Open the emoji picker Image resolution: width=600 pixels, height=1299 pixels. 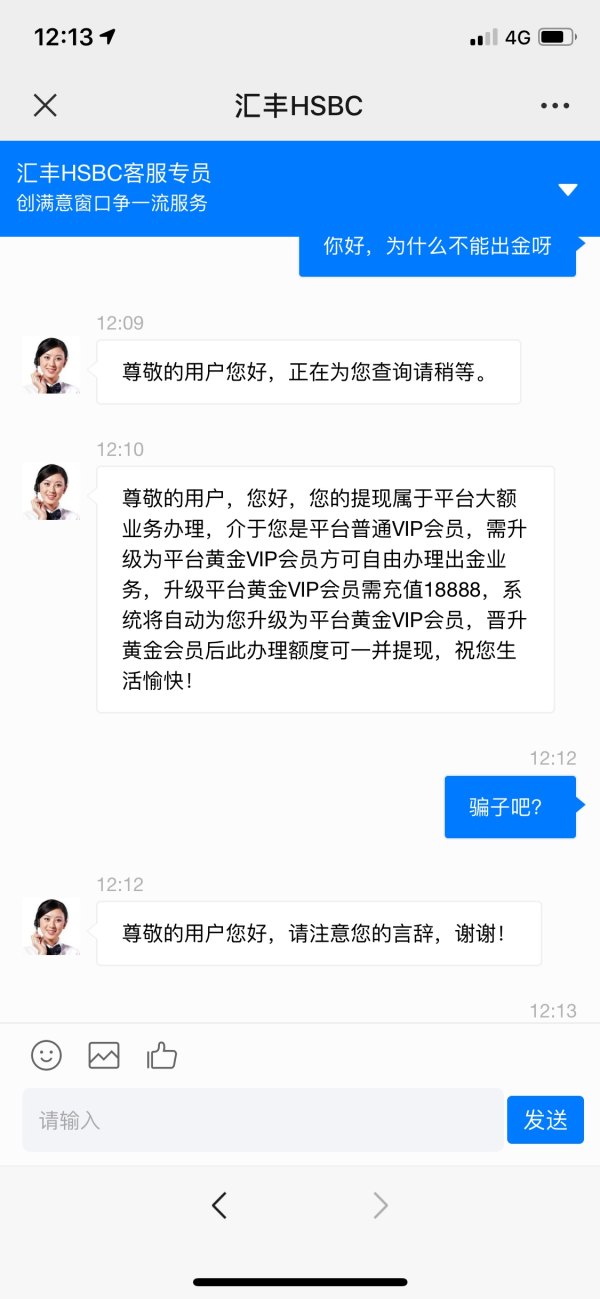(x=46, y=1054)
